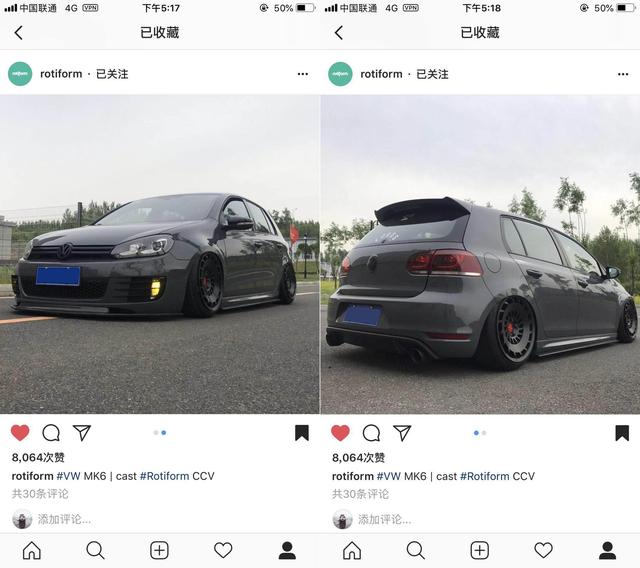Create new post from rear-view screen's tab bar
Screen dimensions: 640x568
[479, 550]
